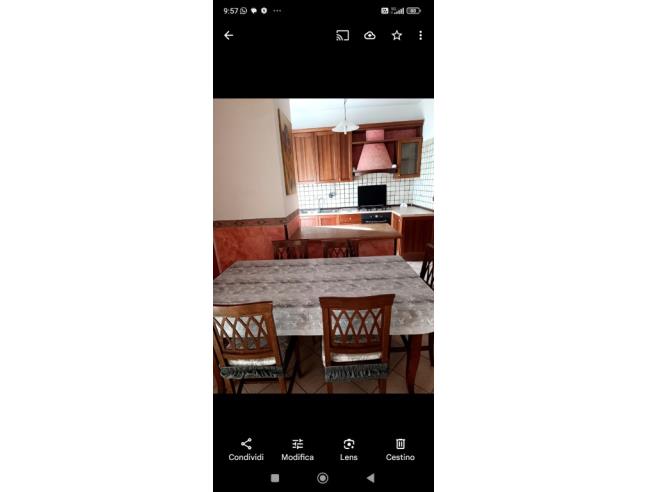
Task: Go back using the top-left arrow
Action: point(228,35)
